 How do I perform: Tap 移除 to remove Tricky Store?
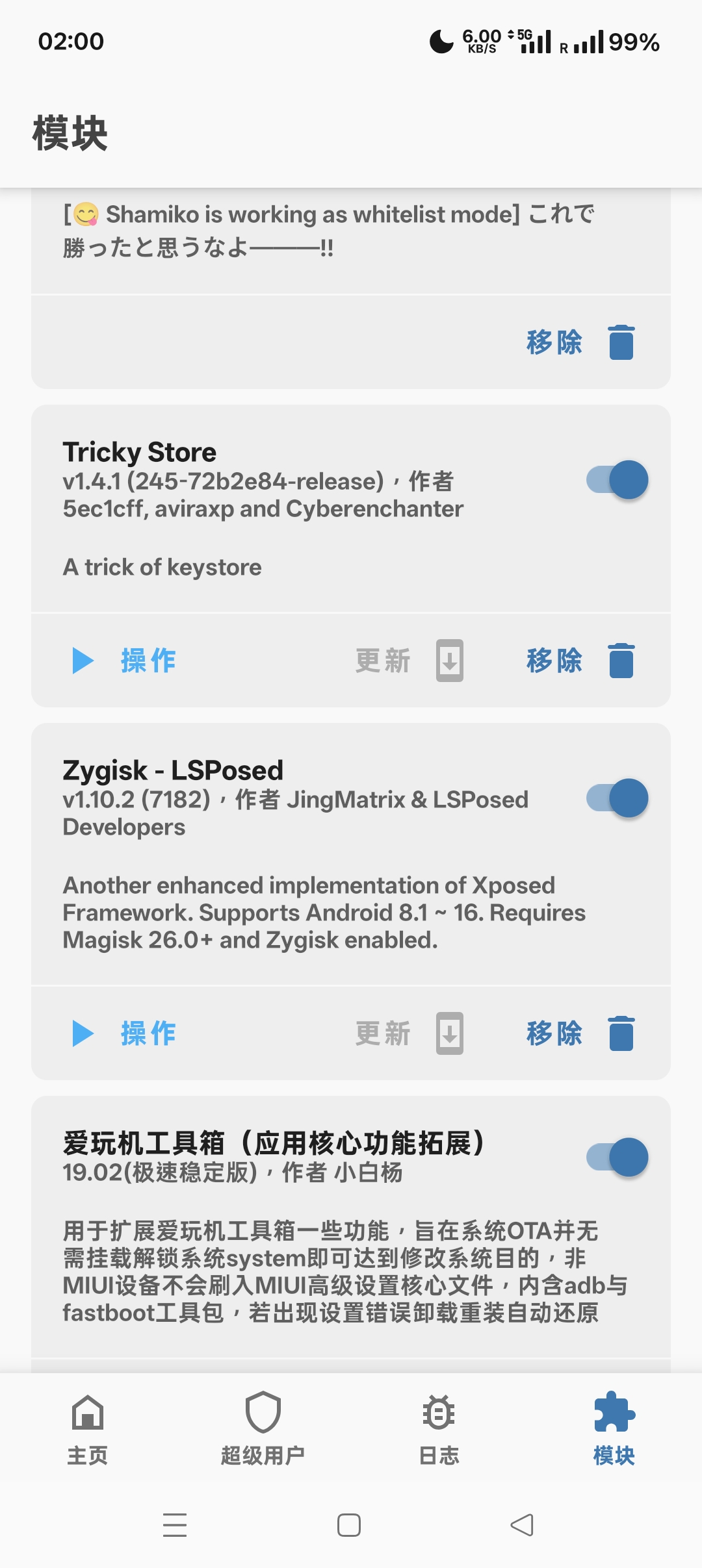pyautogui.click(x=578, y=661)
